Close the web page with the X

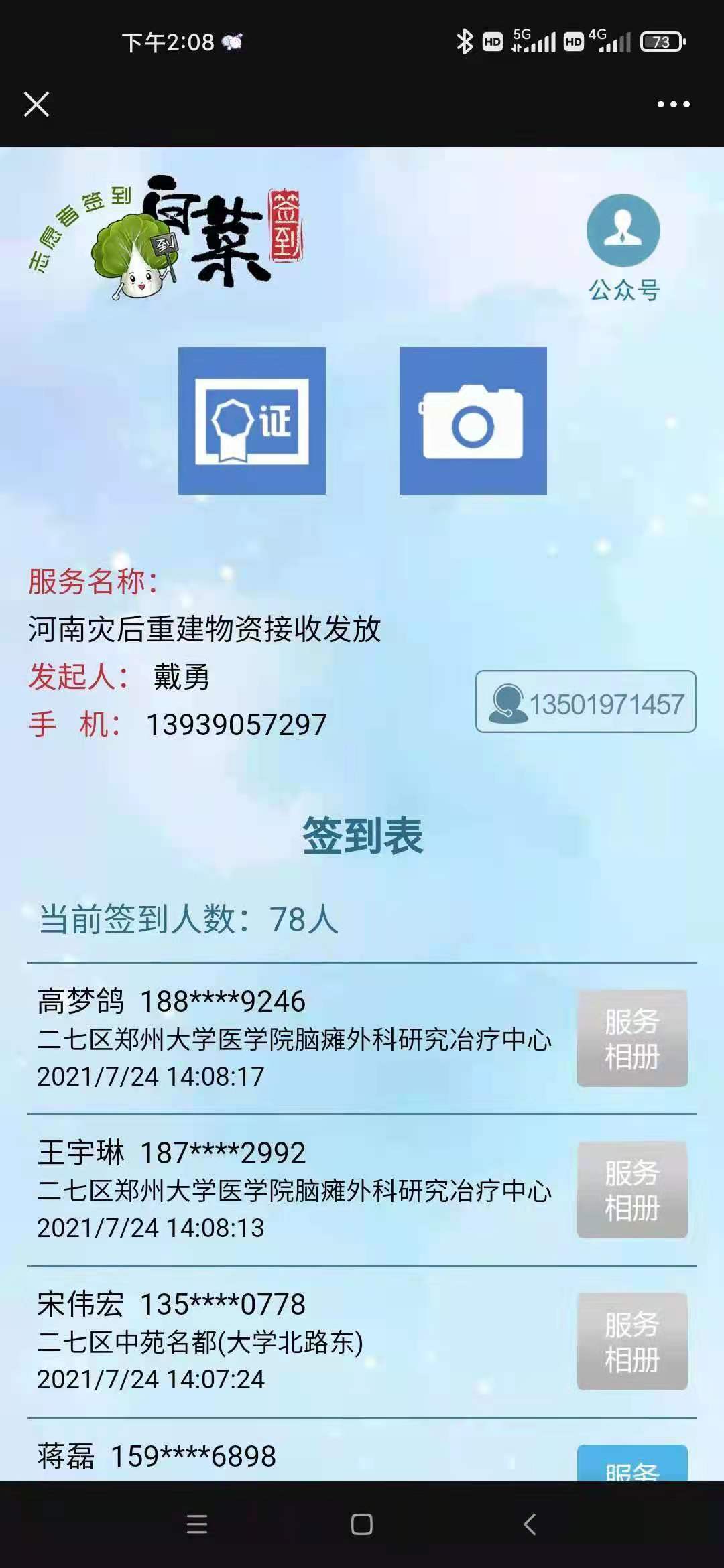click(x=36, y=105)
